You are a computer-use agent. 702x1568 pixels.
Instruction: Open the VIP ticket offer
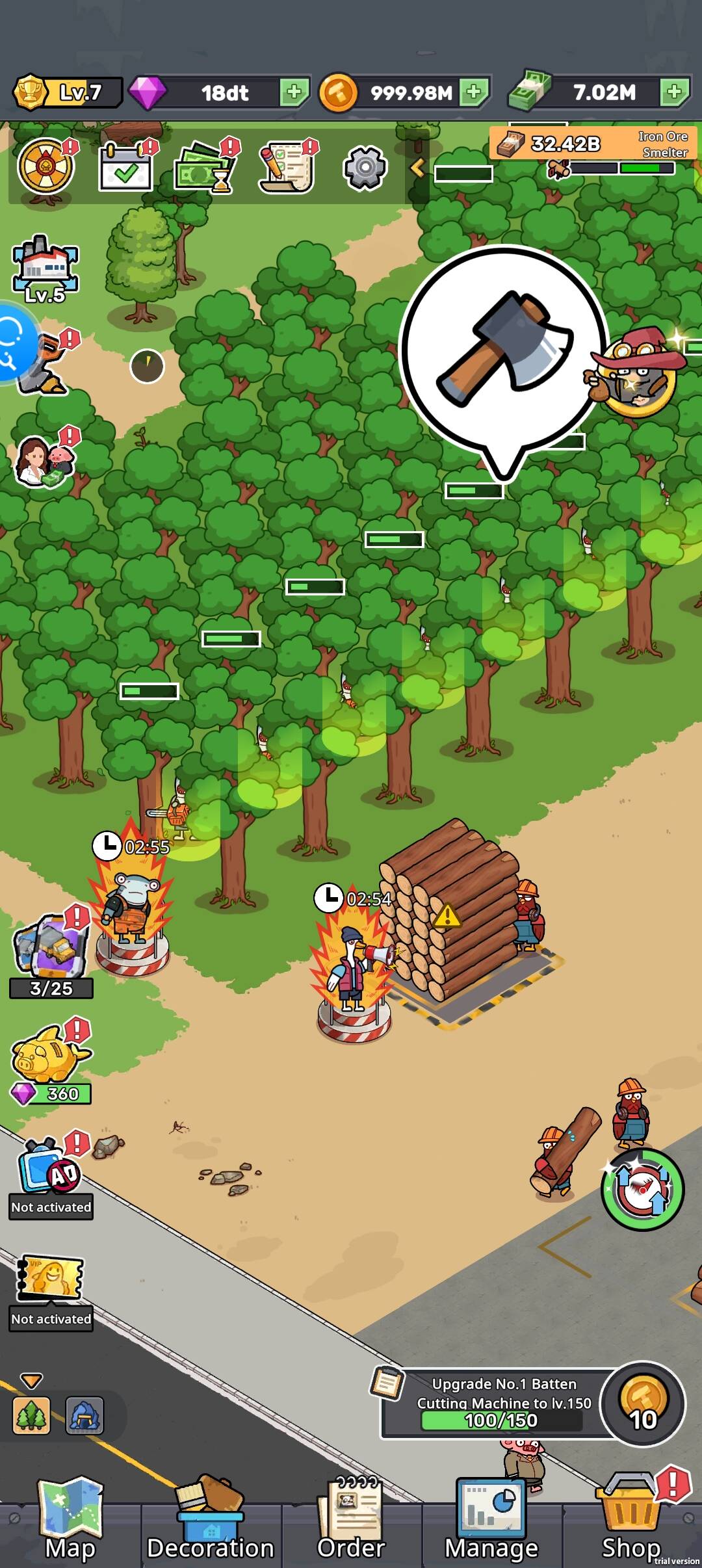50,1279
